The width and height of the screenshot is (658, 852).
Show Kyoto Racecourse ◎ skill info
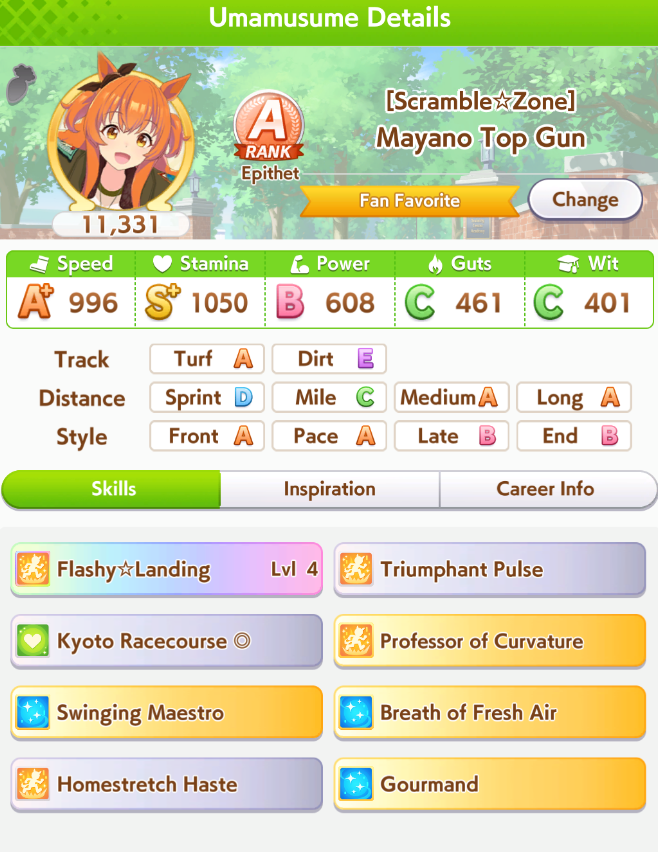pos(167,641)
